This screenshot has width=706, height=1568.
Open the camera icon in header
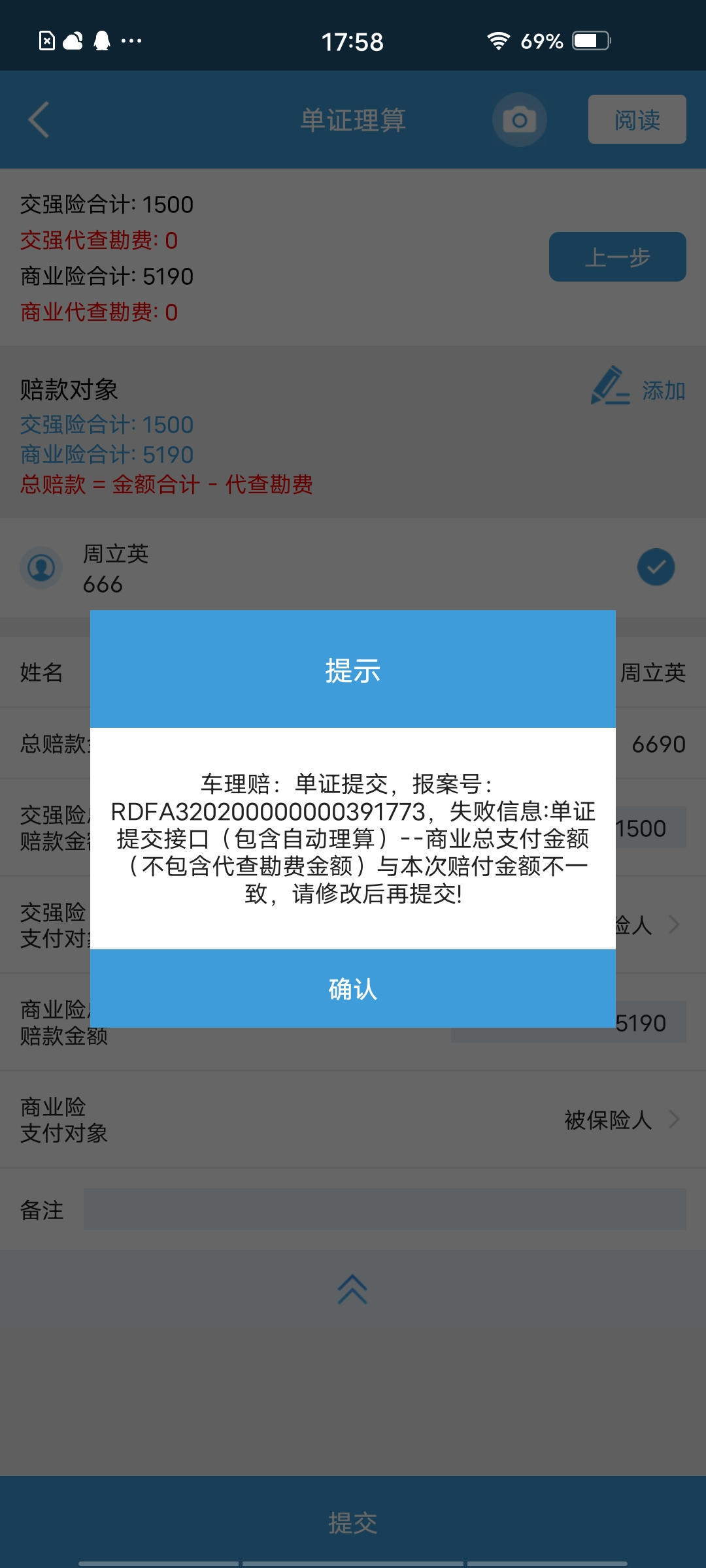[x=520, y=120]
